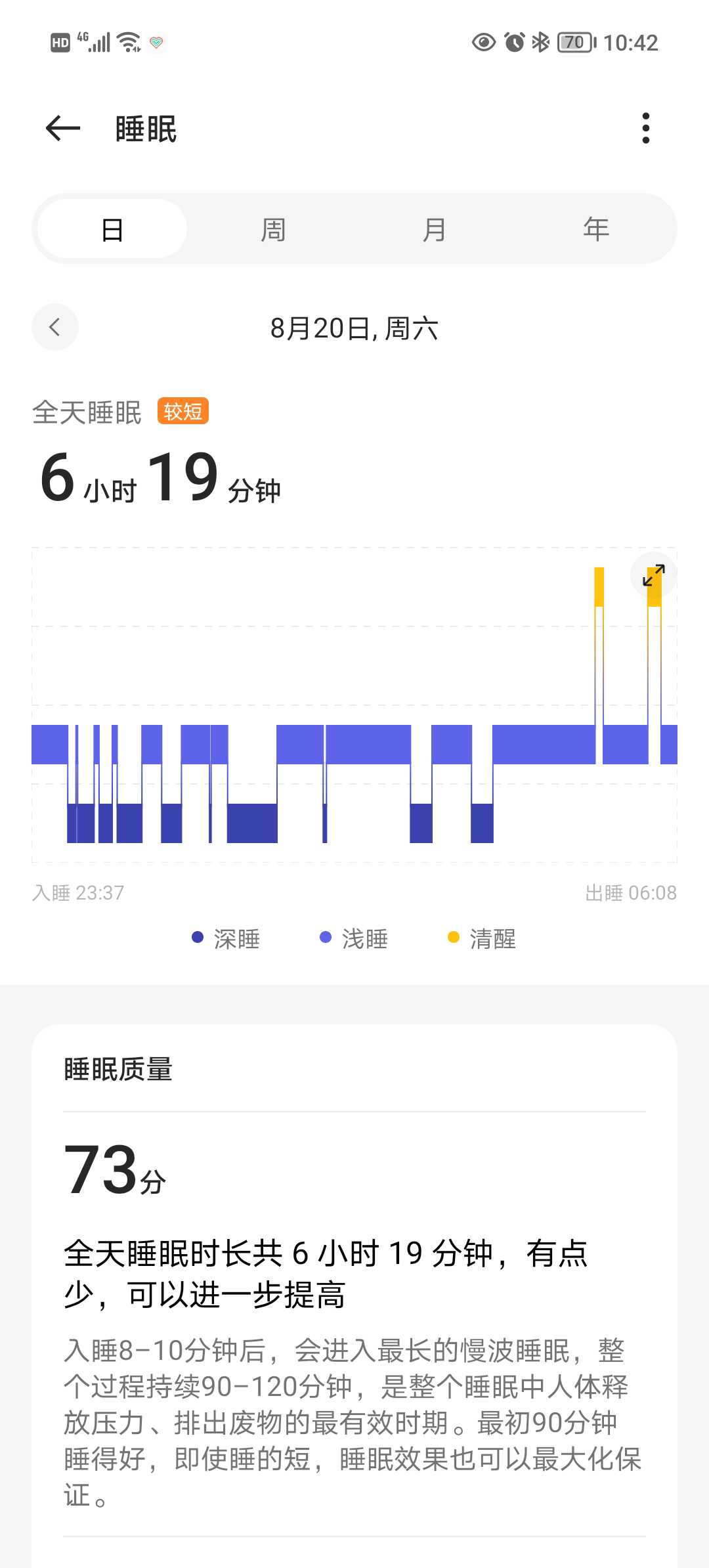Switch to the 周 tab
The image size is (709, 1568).
(273, 229)
